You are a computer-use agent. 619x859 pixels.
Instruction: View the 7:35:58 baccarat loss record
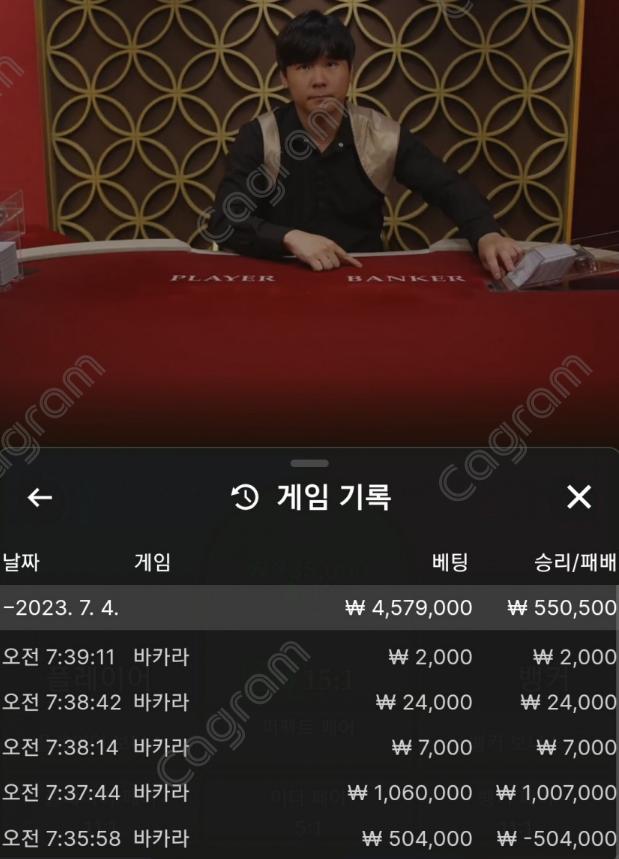tap(309, 838)
